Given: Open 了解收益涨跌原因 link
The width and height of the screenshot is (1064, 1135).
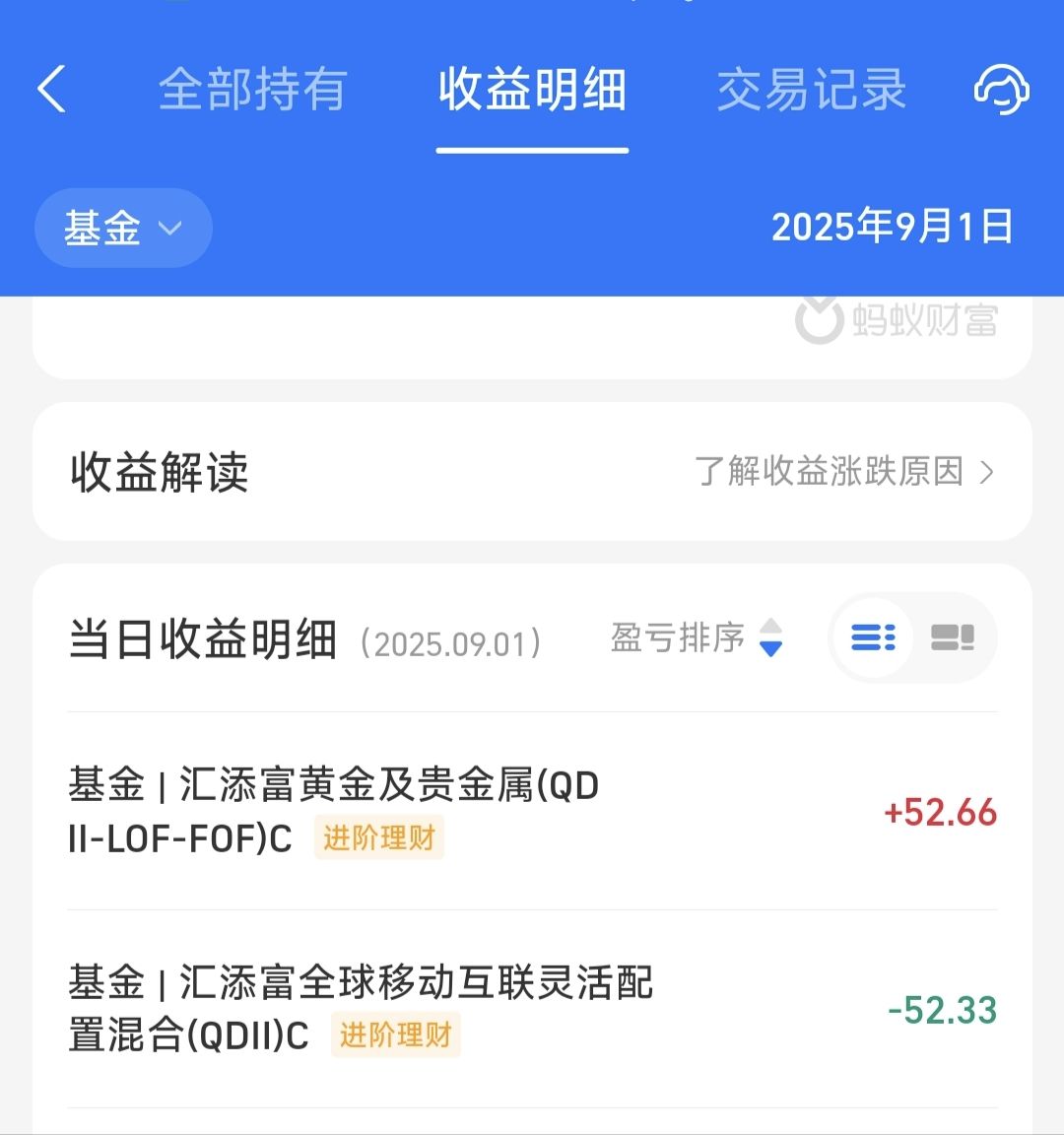Looking at the screenshot, I should point(843,472).
